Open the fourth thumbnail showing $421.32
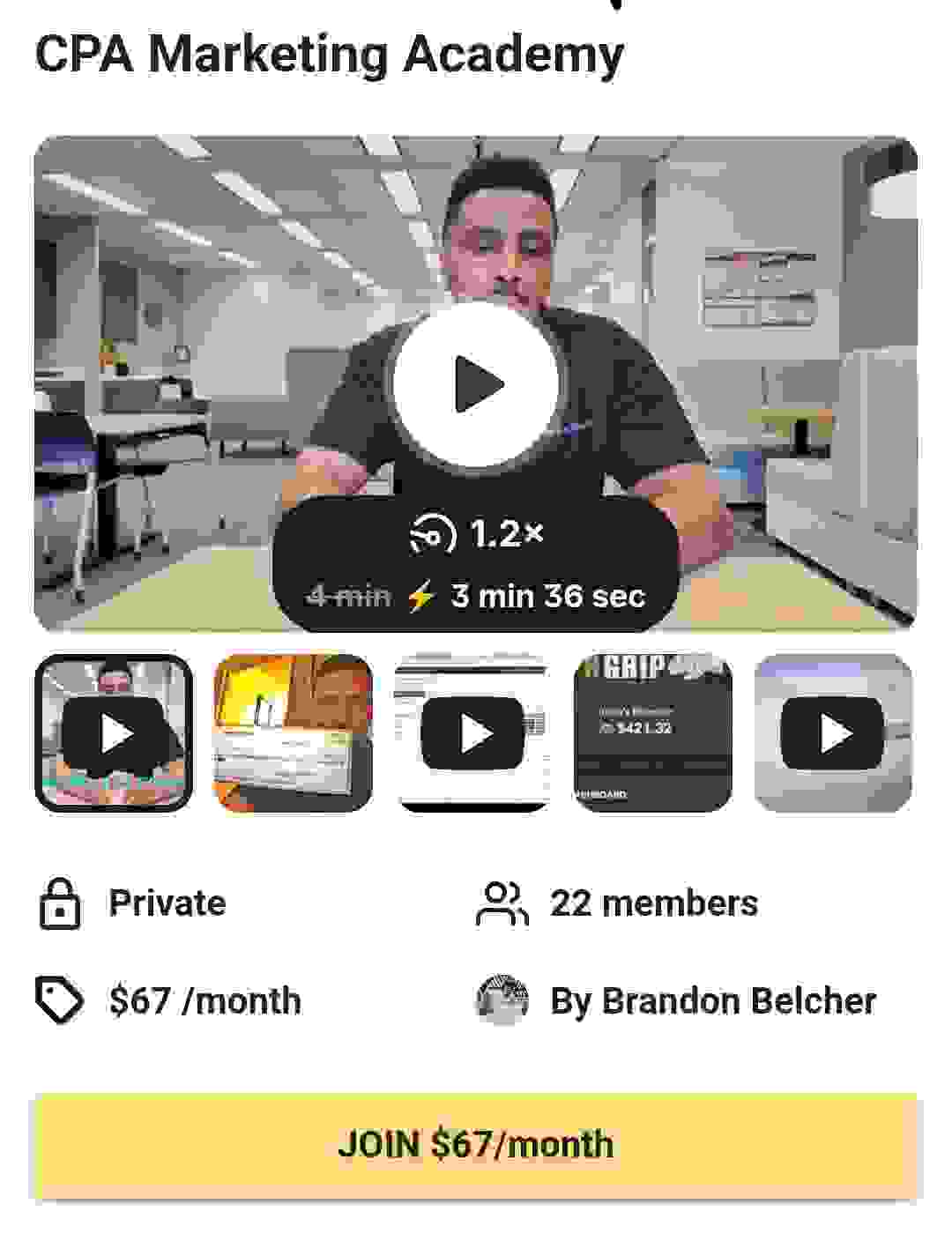Image resolution: width=952 pixels, height=1256 pixels. tap(653, 732)
